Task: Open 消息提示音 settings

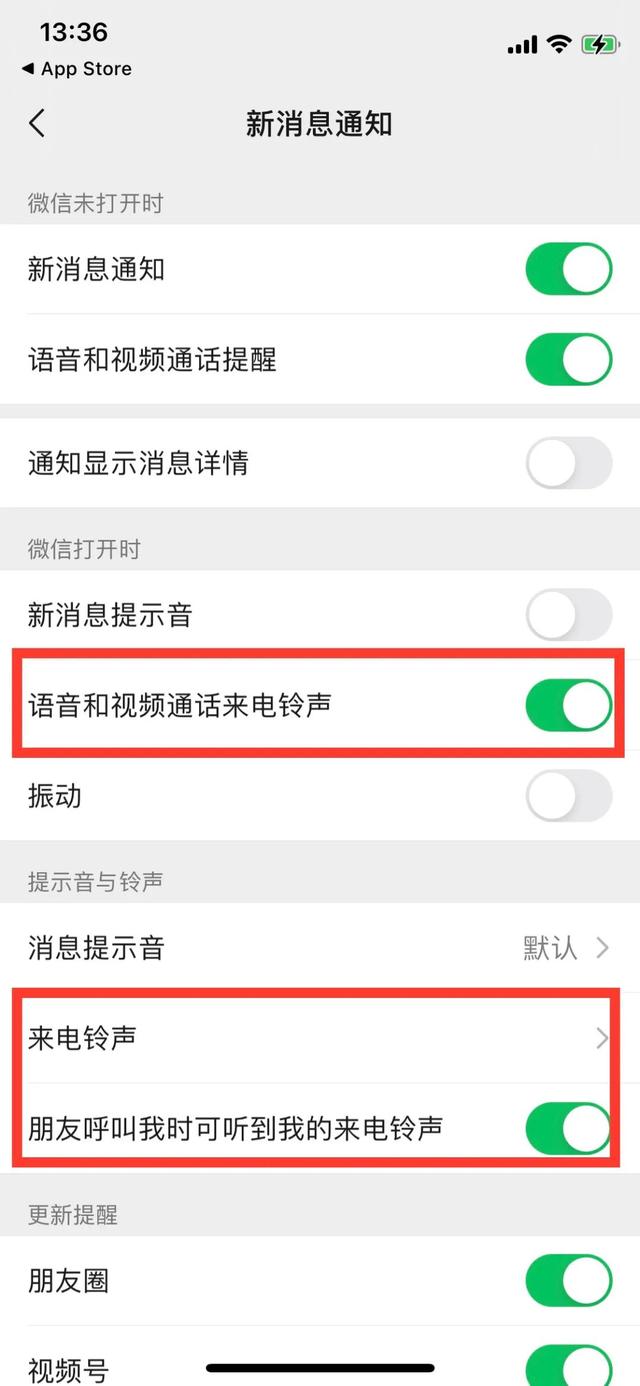Action: click(x=320, y=948)
